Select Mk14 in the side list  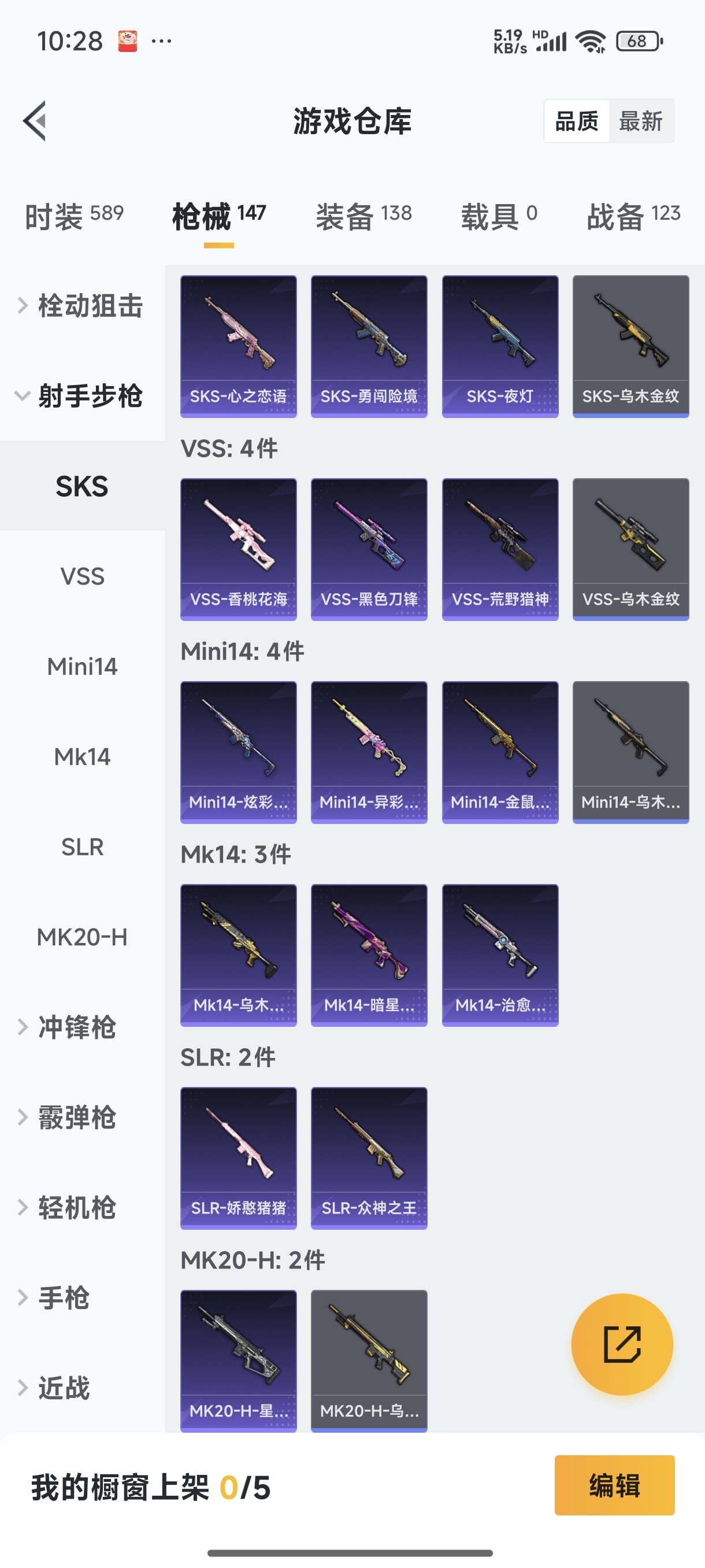tap(82, 757)
